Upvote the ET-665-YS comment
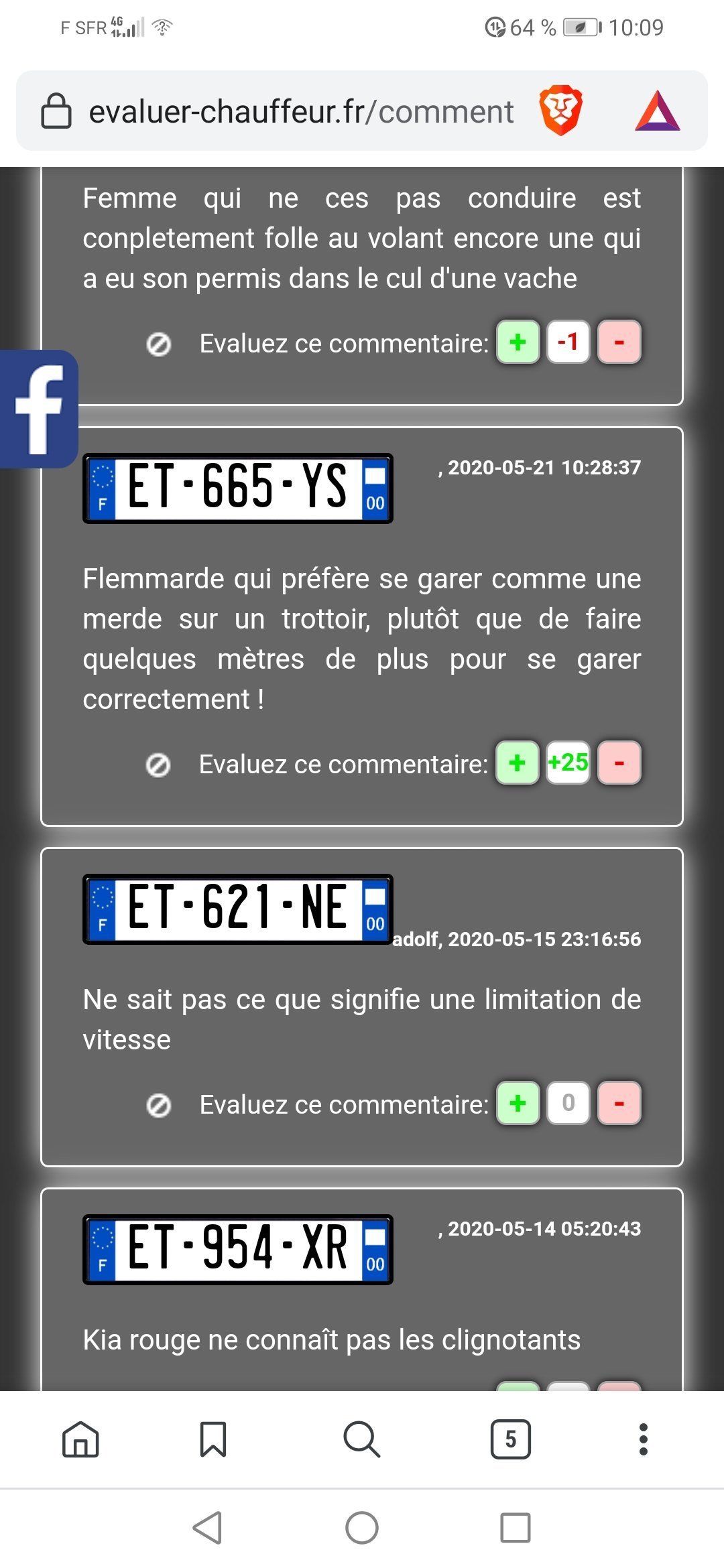This screenshot has width=724, height=1568. point(517,763)
